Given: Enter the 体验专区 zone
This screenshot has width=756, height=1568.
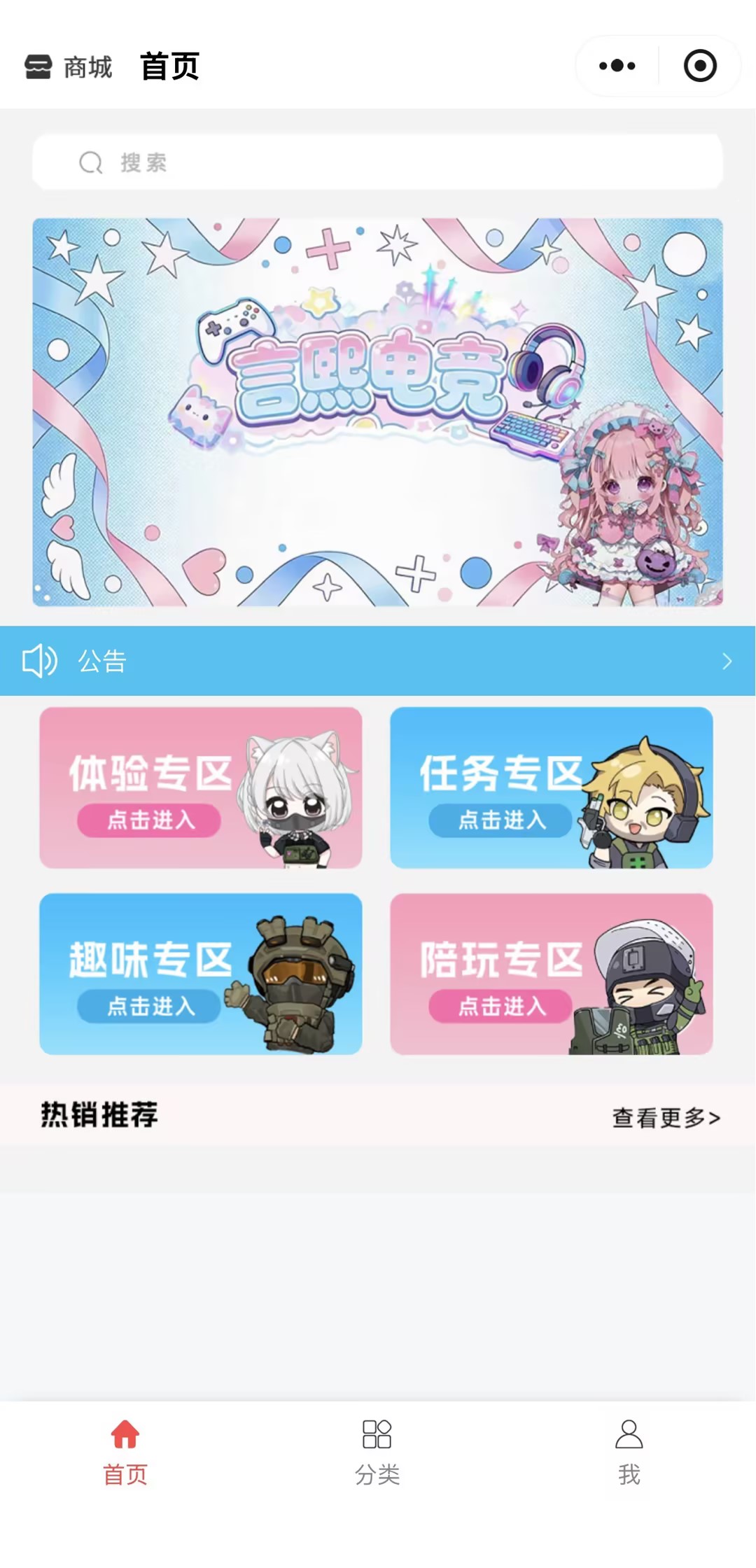Looking at the screenshot, I should 200,788.
